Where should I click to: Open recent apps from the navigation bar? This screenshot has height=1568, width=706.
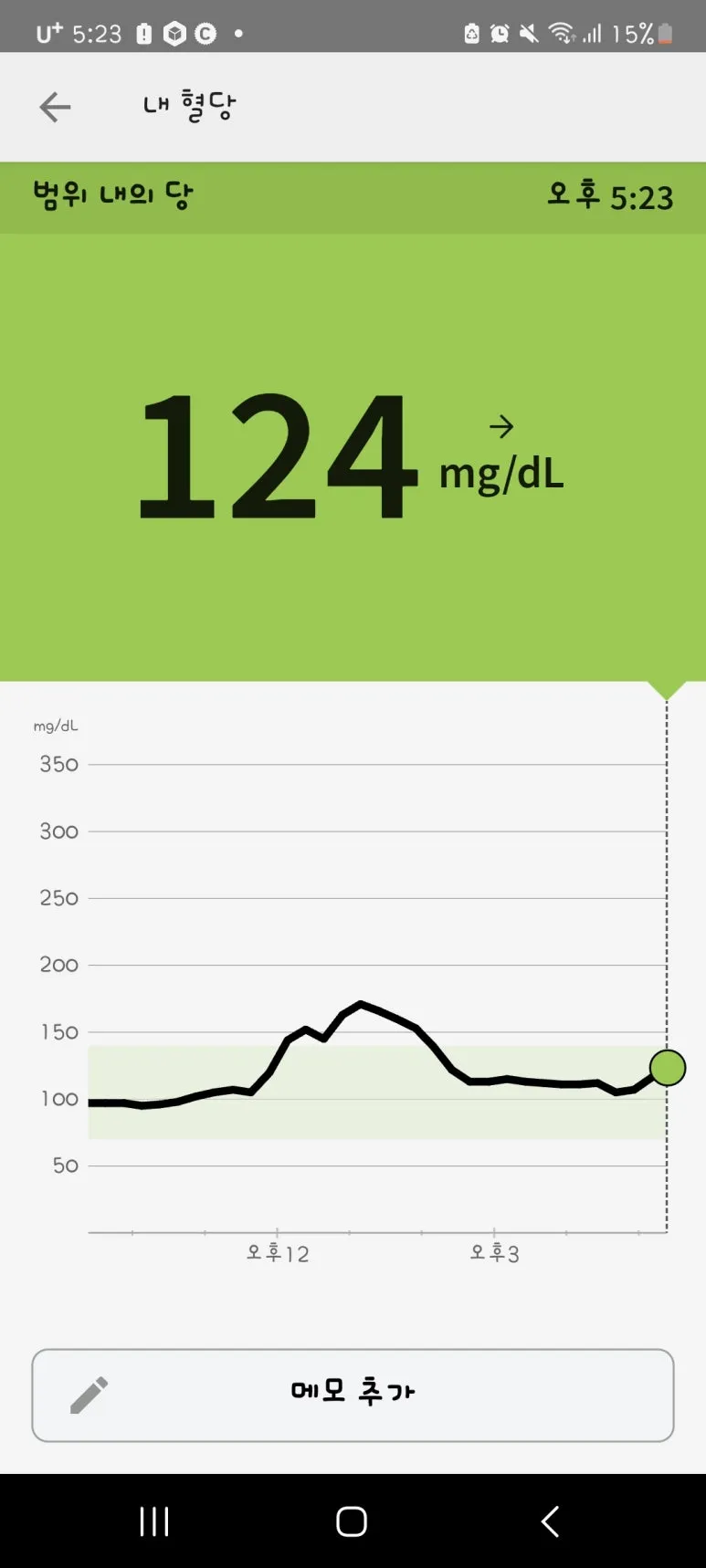[x=154, y=1521]
